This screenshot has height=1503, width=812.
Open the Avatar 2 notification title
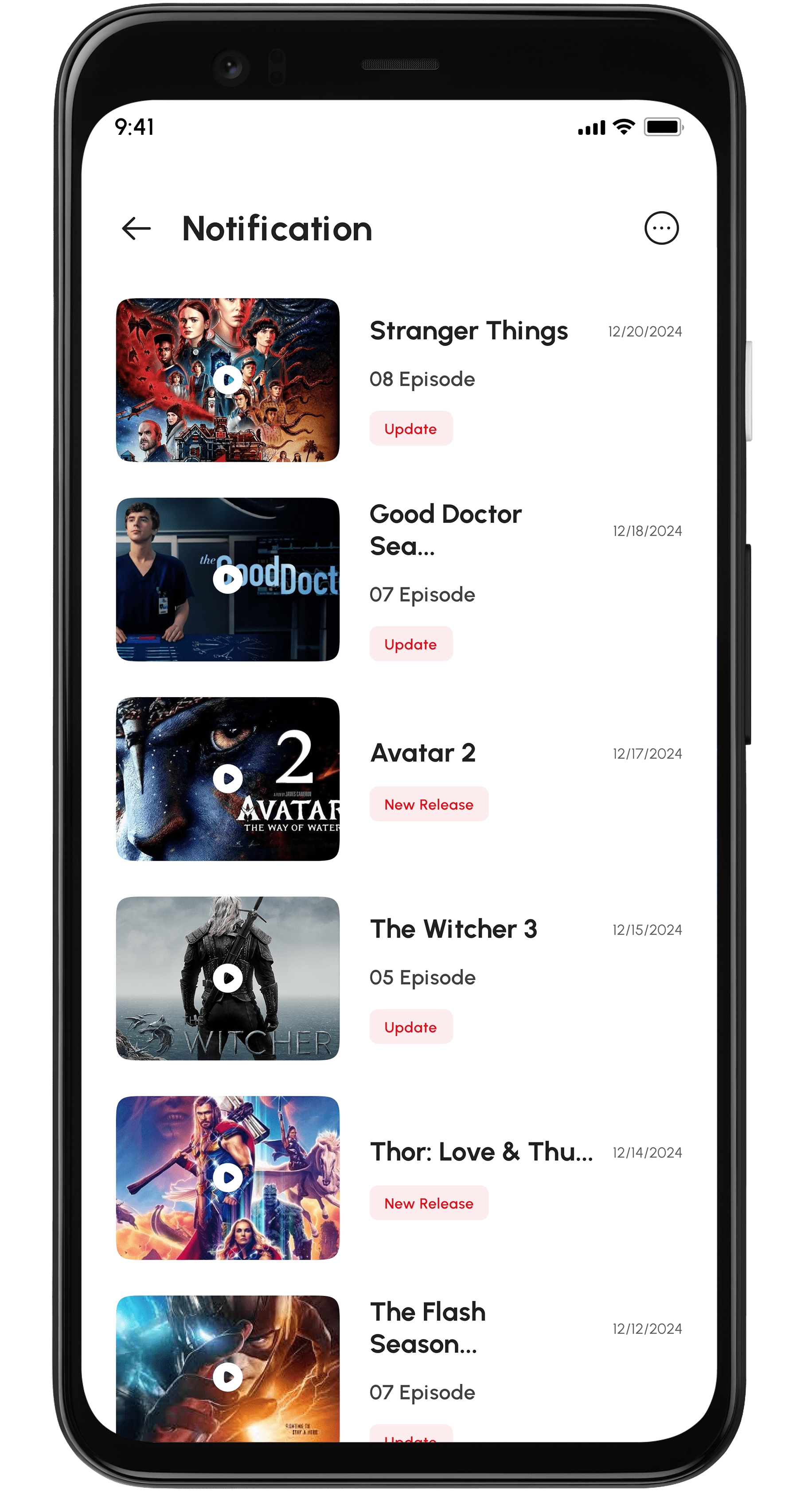click(x=422, y=753)
